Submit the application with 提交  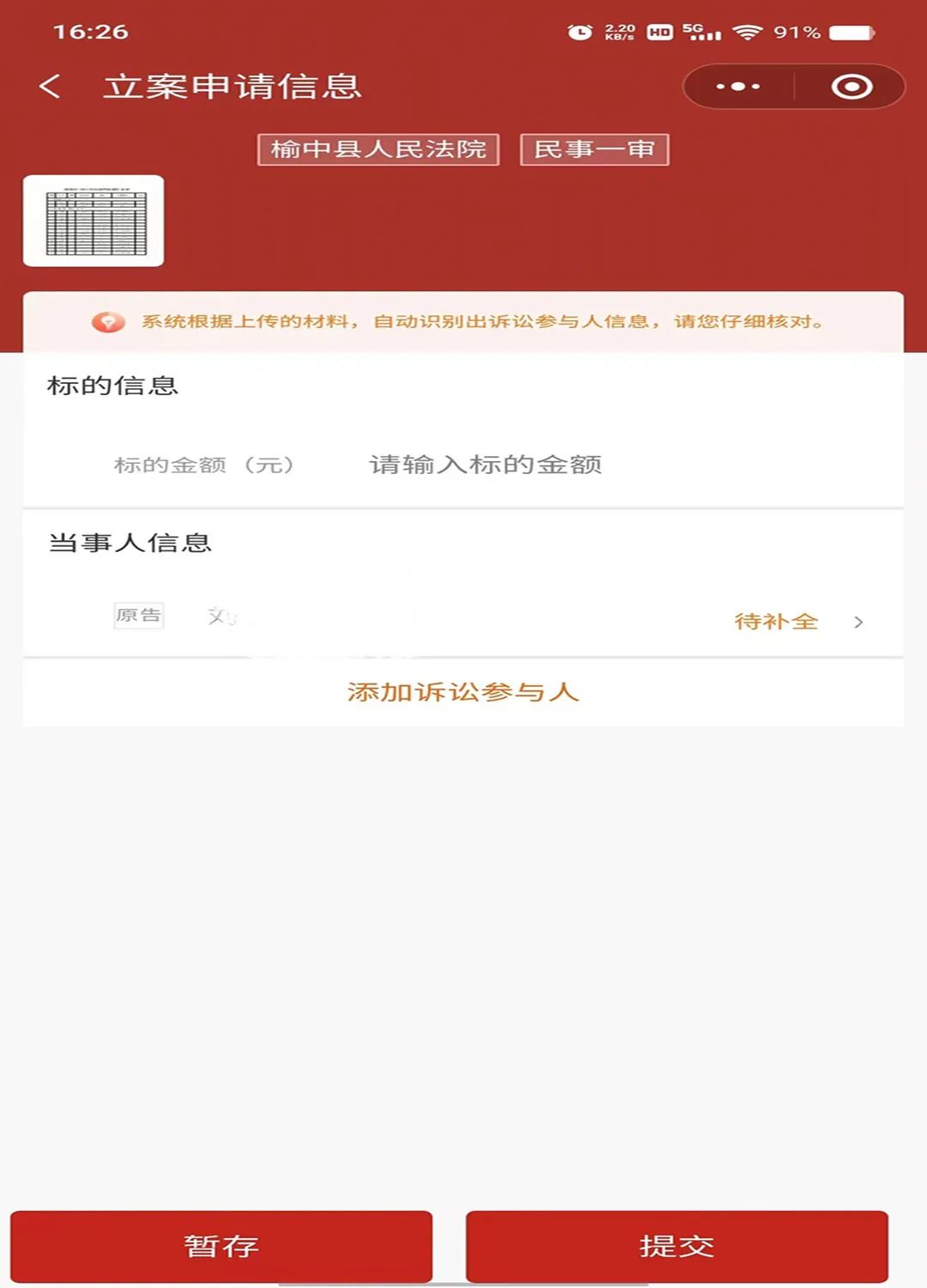coord(676,1246)
